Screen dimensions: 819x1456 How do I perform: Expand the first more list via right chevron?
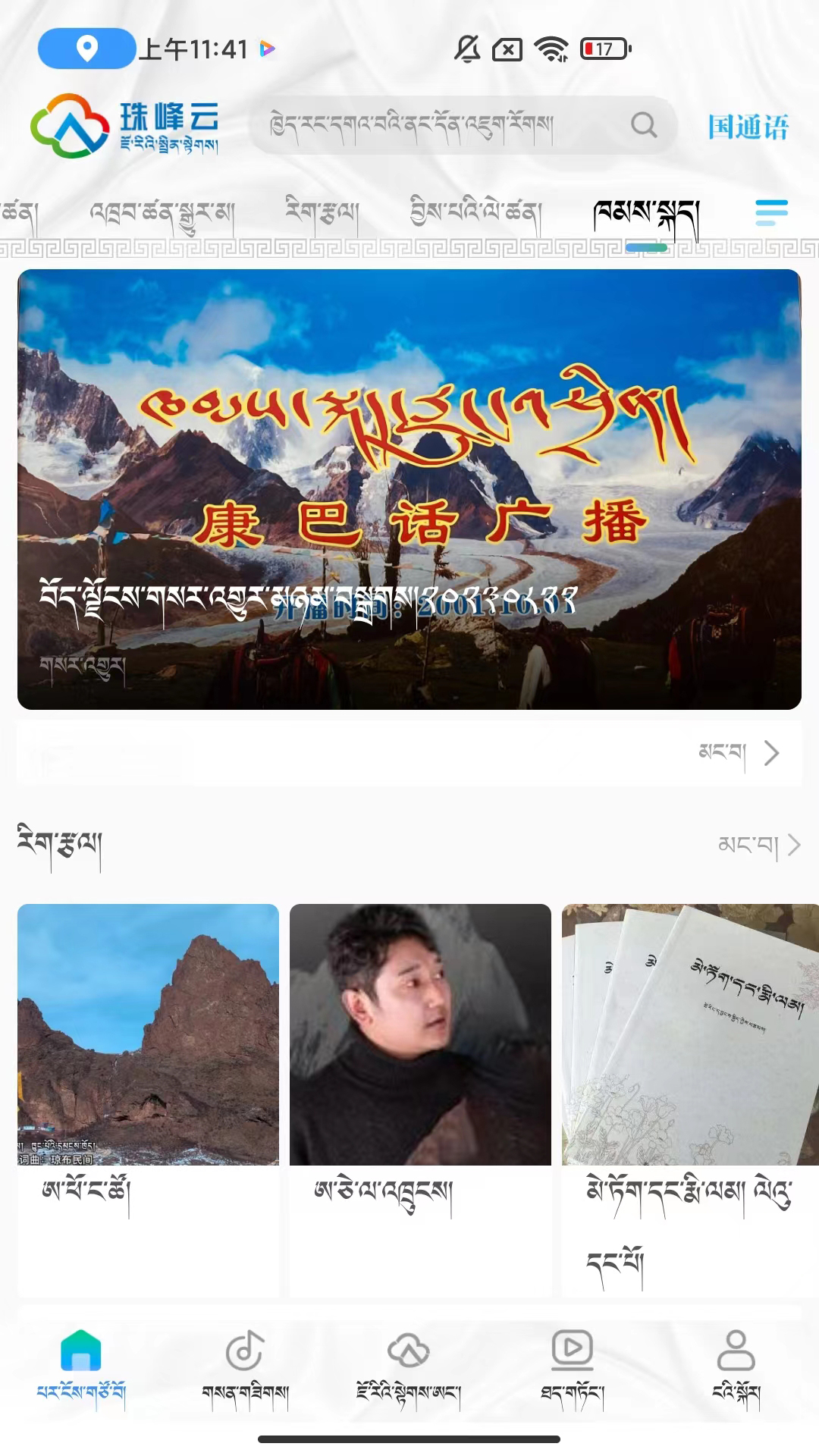coord(773,754)
